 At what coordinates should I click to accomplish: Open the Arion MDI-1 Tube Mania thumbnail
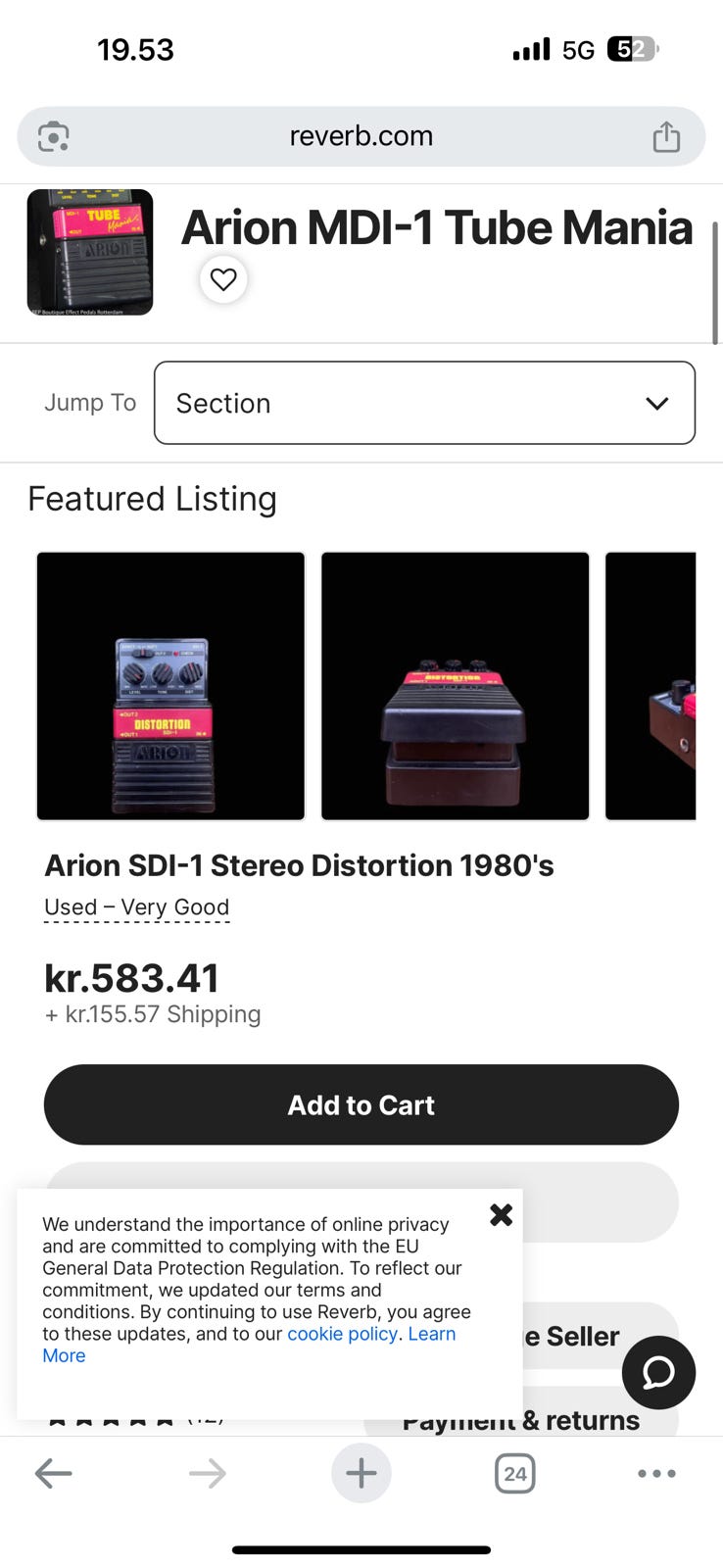[x=90, y=252]
